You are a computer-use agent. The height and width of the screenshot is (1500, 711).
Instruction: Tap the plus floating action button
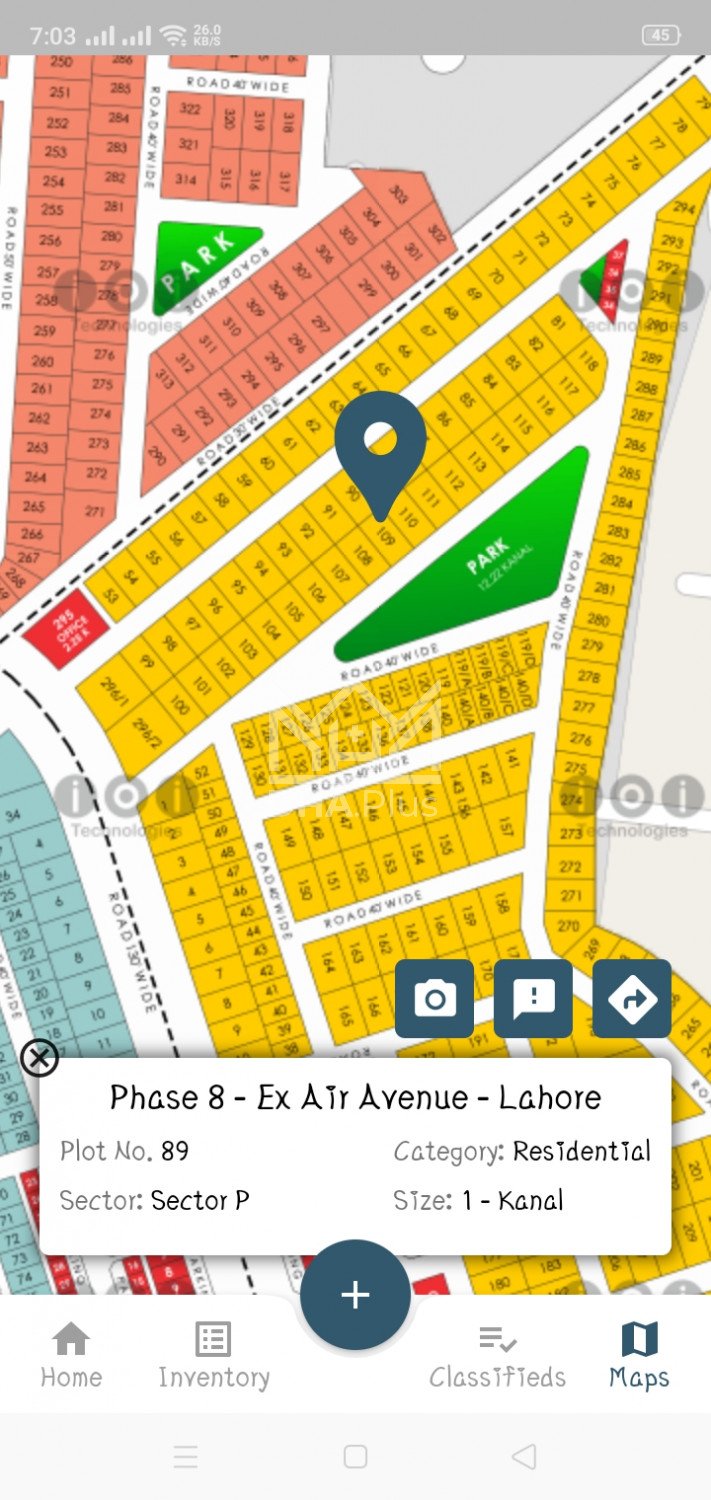click(x=355, y=1294)
